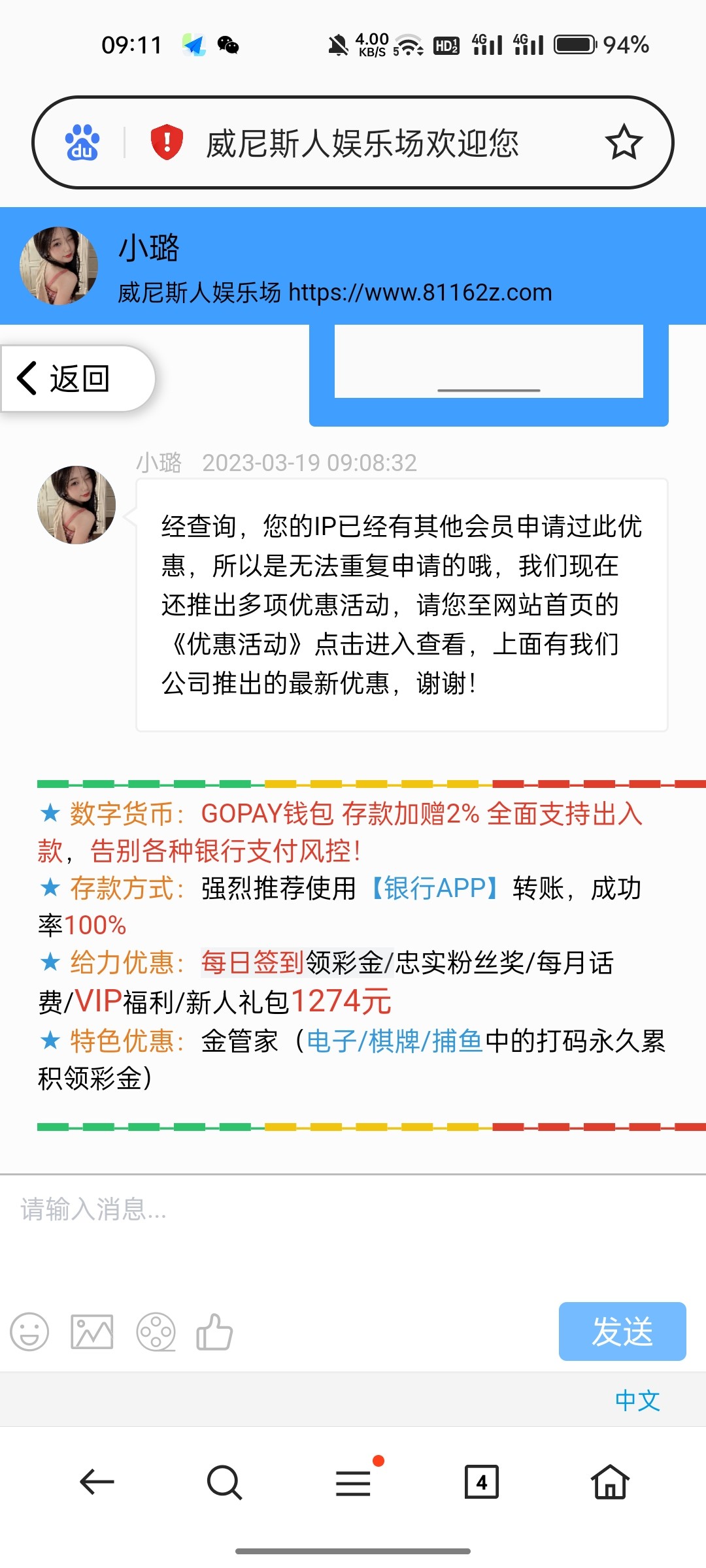This screenshot has width=706, height=1568.
Task: Bookmark this page with the star icon
Action: coord(623,142)
